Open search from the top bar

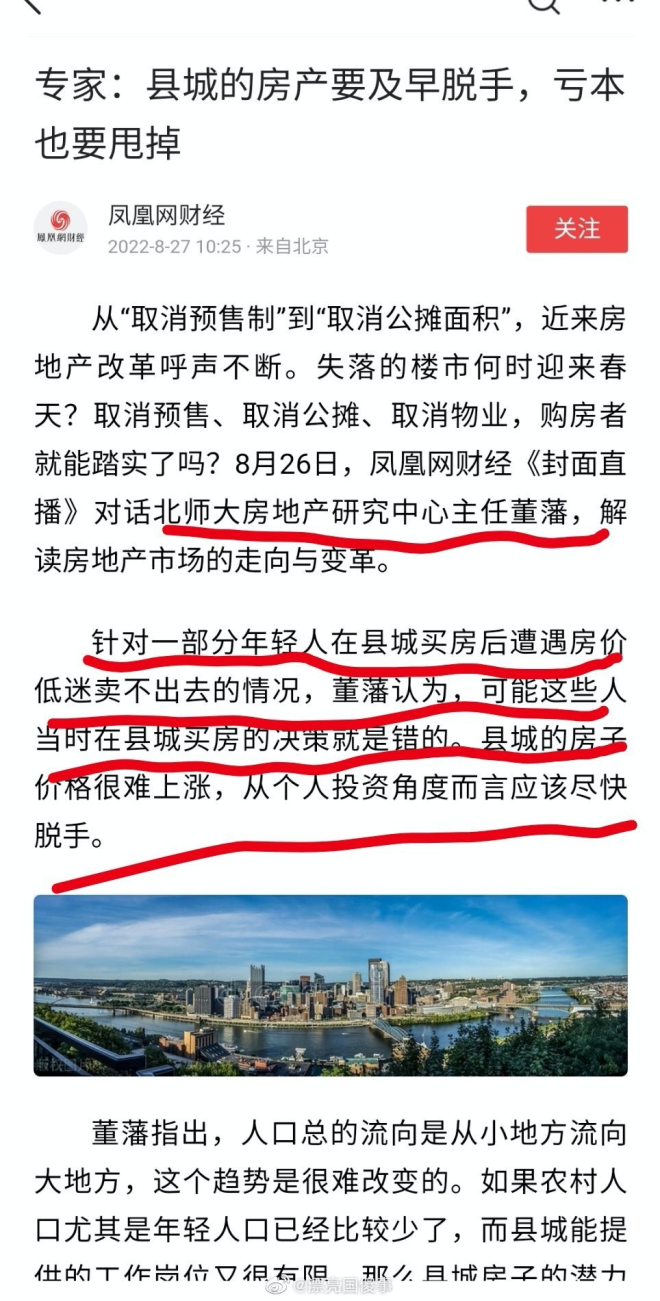[x=544, y=5]
